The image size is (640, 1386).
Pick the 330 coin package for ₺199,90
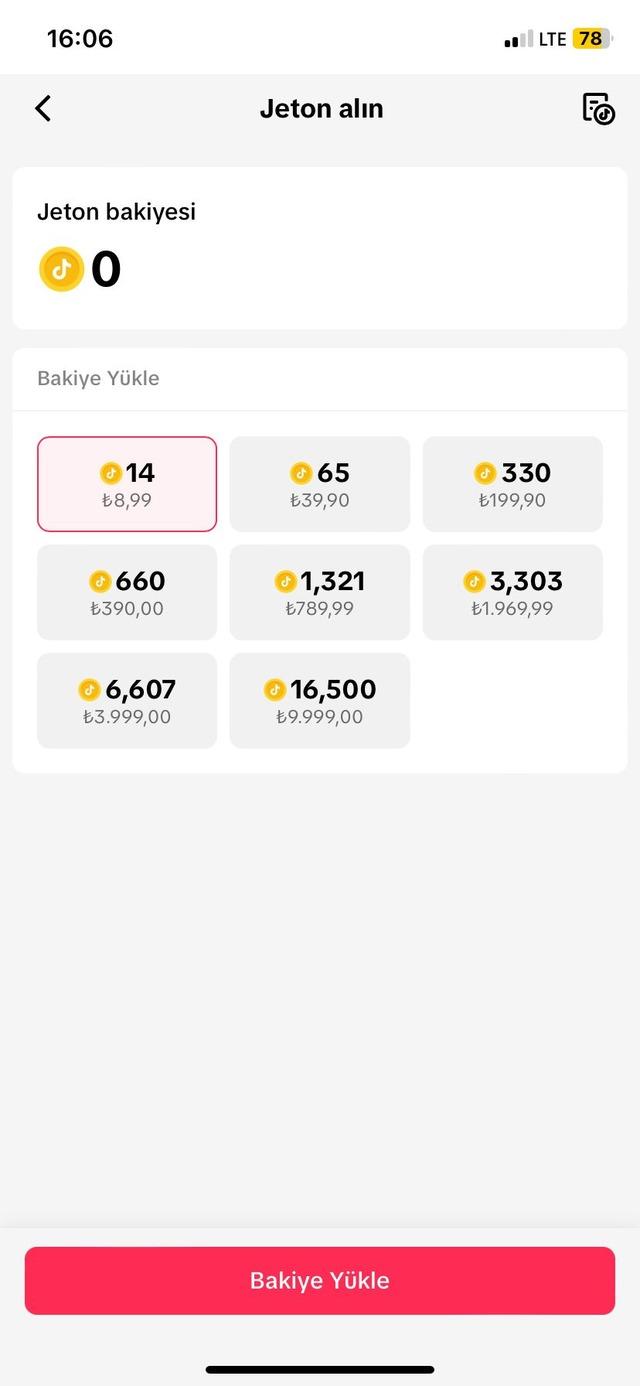[x=512, y=484]
